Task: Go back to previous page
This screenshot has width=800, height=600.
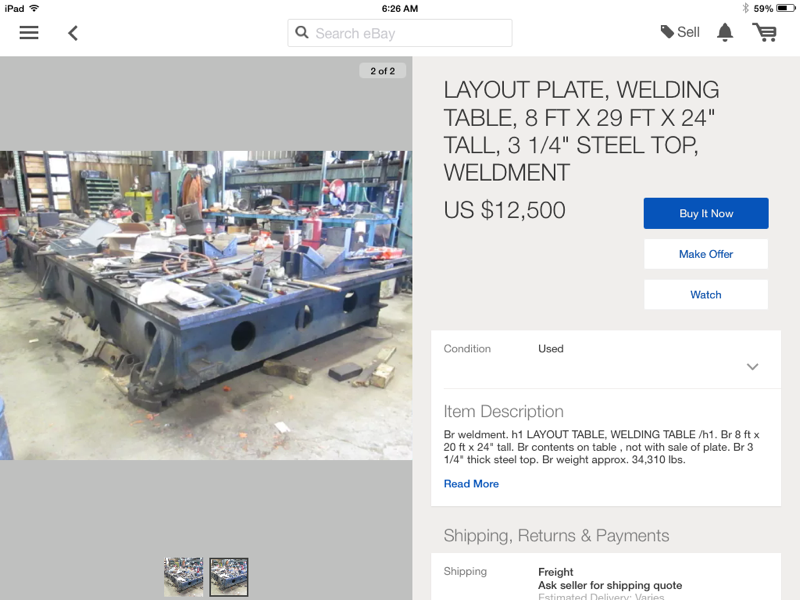Action: [73, 33]
